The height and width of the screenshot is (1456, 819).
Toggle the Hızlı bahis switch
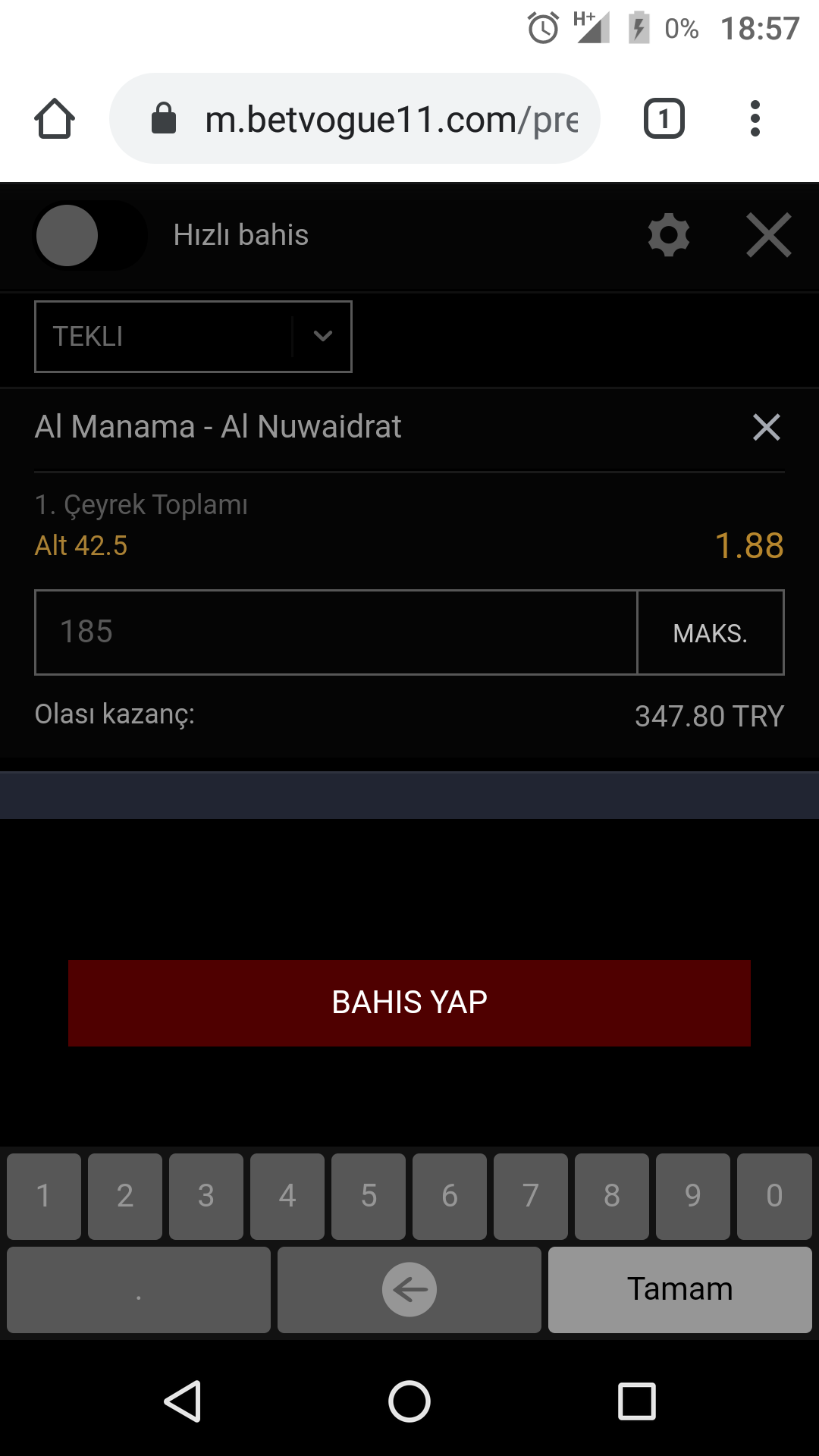(x=89, y=235)
